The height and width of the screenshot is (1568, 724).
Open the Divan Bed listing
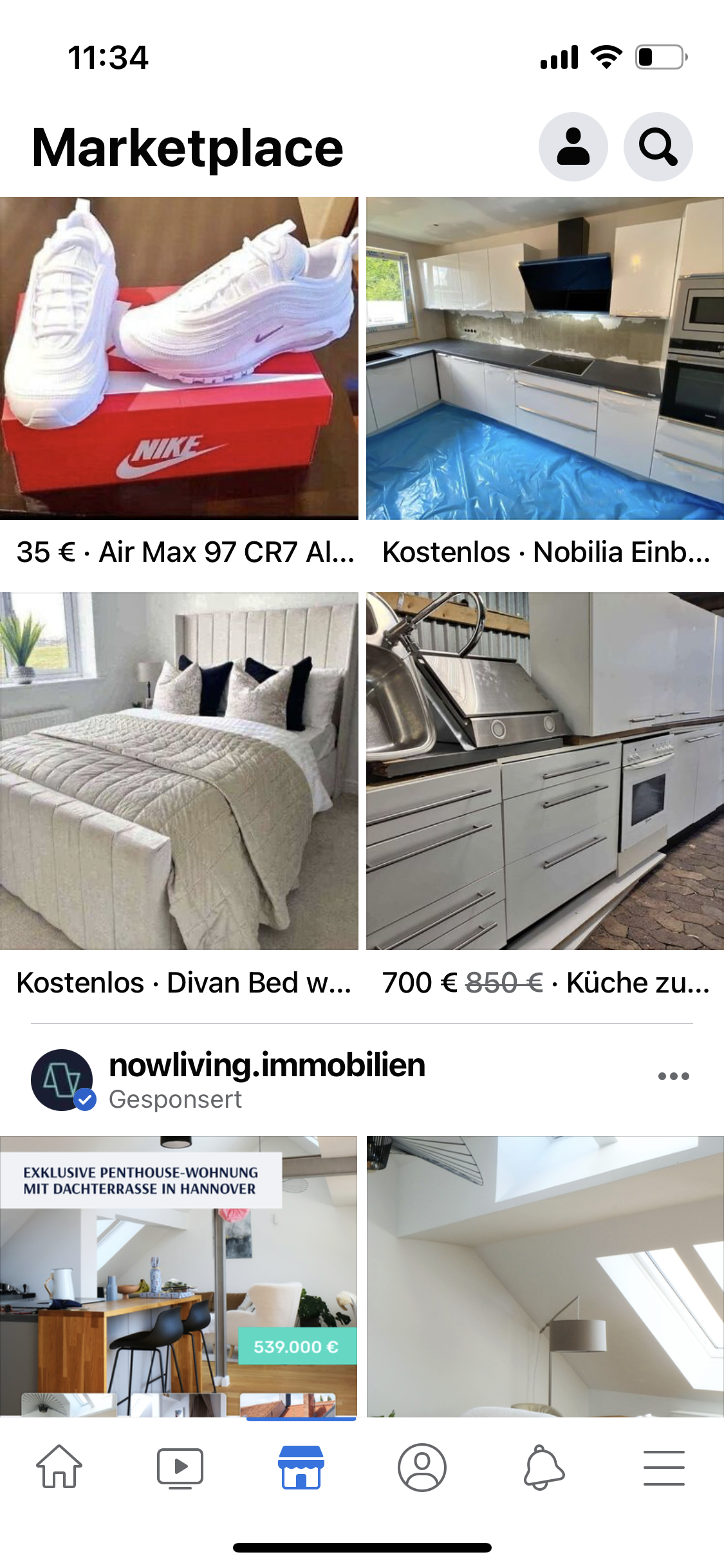[179, 770]
